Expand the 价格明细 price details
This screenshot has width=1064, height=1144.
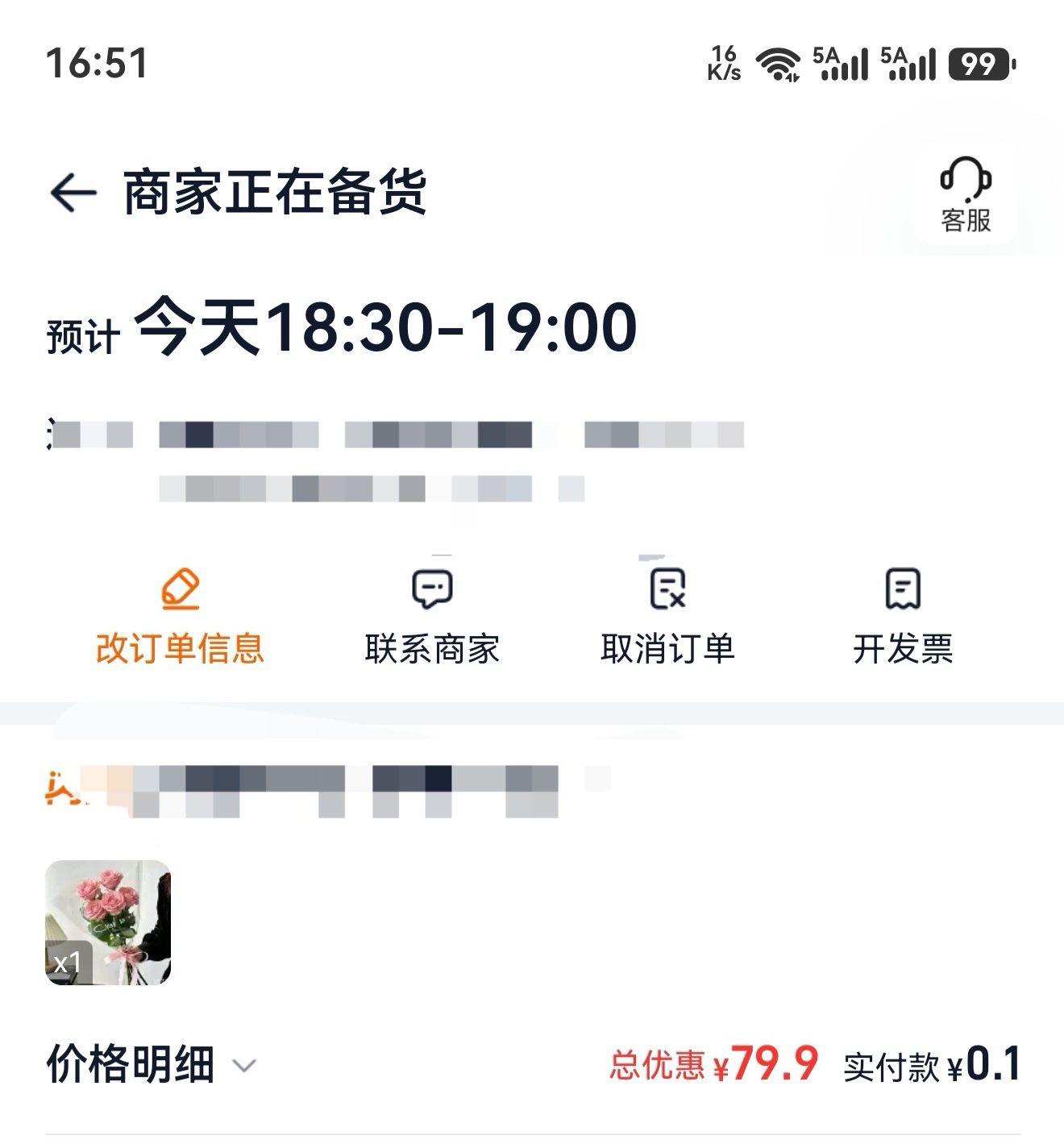(151, 1065)
